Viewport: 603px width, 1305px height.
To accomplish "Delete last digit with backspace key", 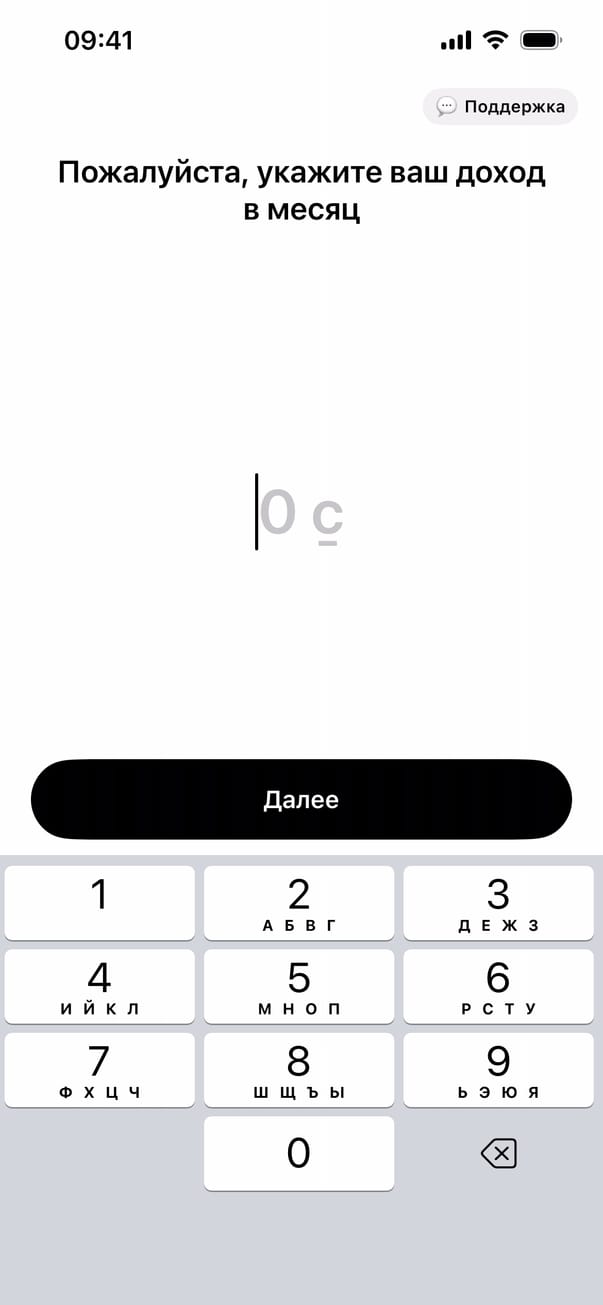I will pos(498,1154).
